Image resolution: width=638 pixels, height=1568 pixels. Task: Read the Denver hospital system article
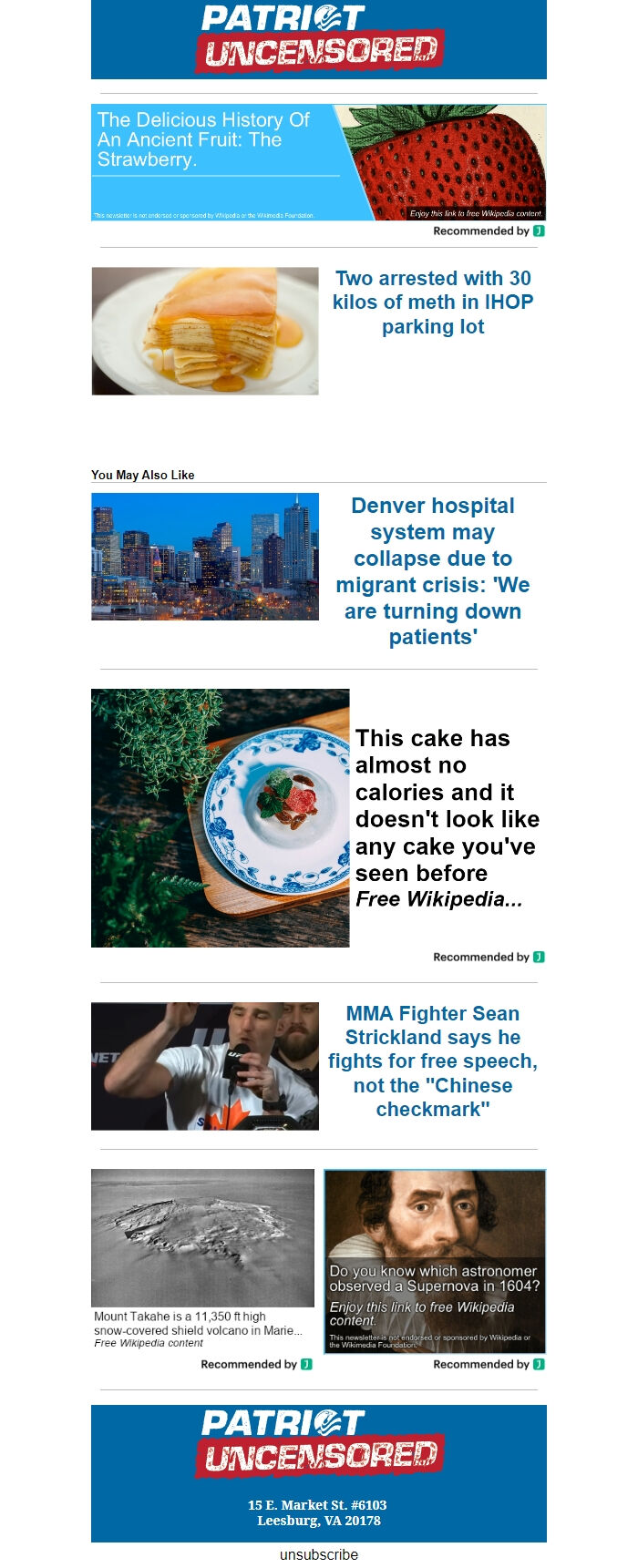(x=433, y=570)
